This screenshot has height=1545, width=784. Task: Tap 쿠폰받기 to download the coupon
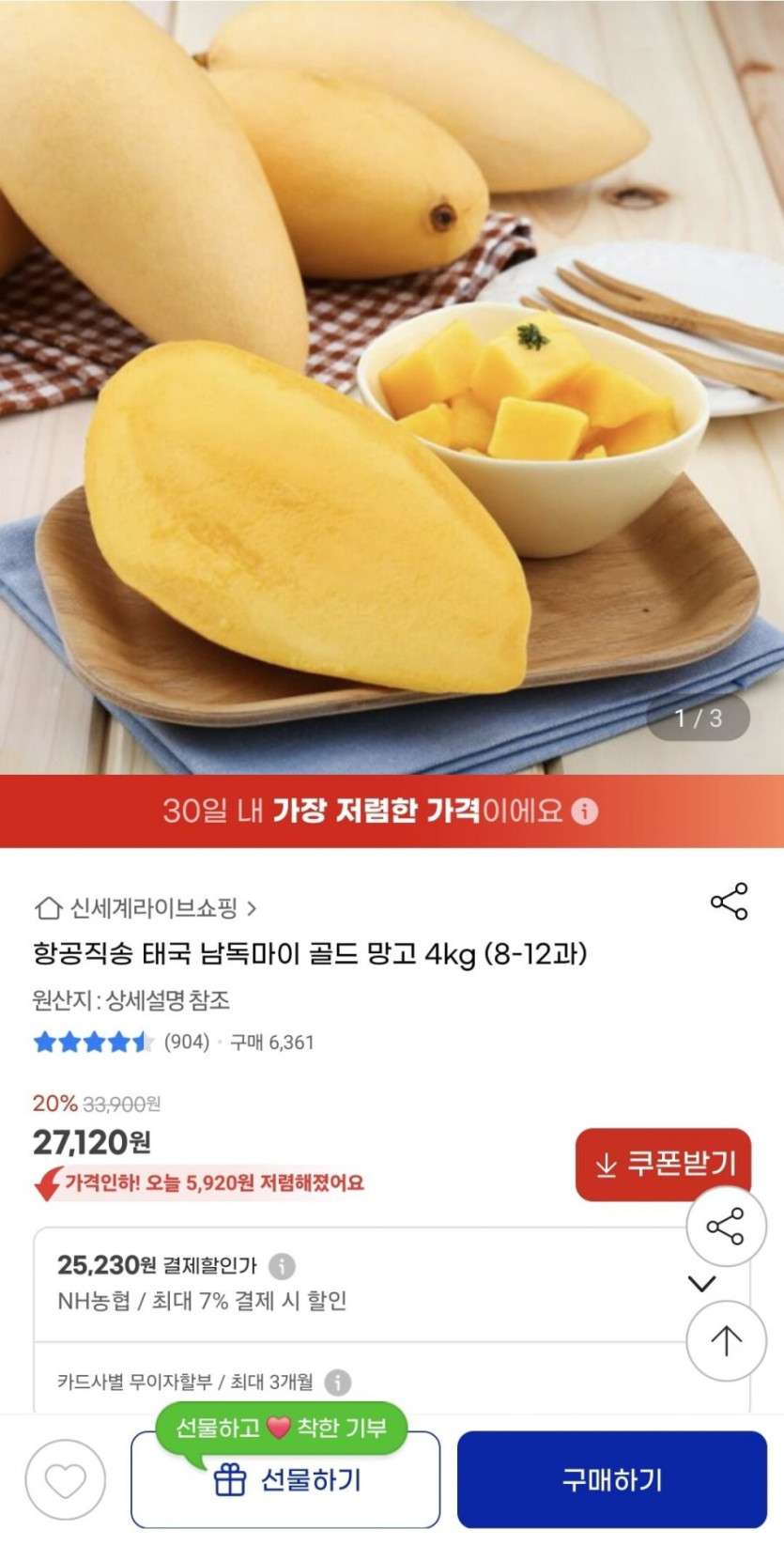point(663,1165)
